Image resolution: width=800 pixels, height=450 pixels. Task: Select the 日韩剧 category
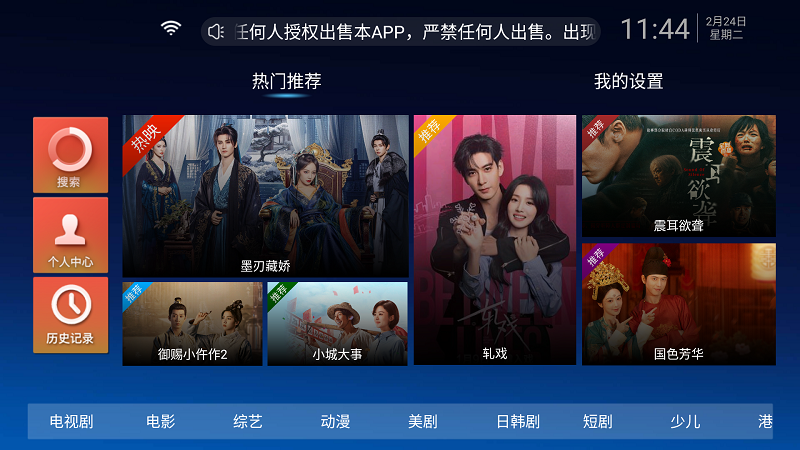tap(518, 422)
